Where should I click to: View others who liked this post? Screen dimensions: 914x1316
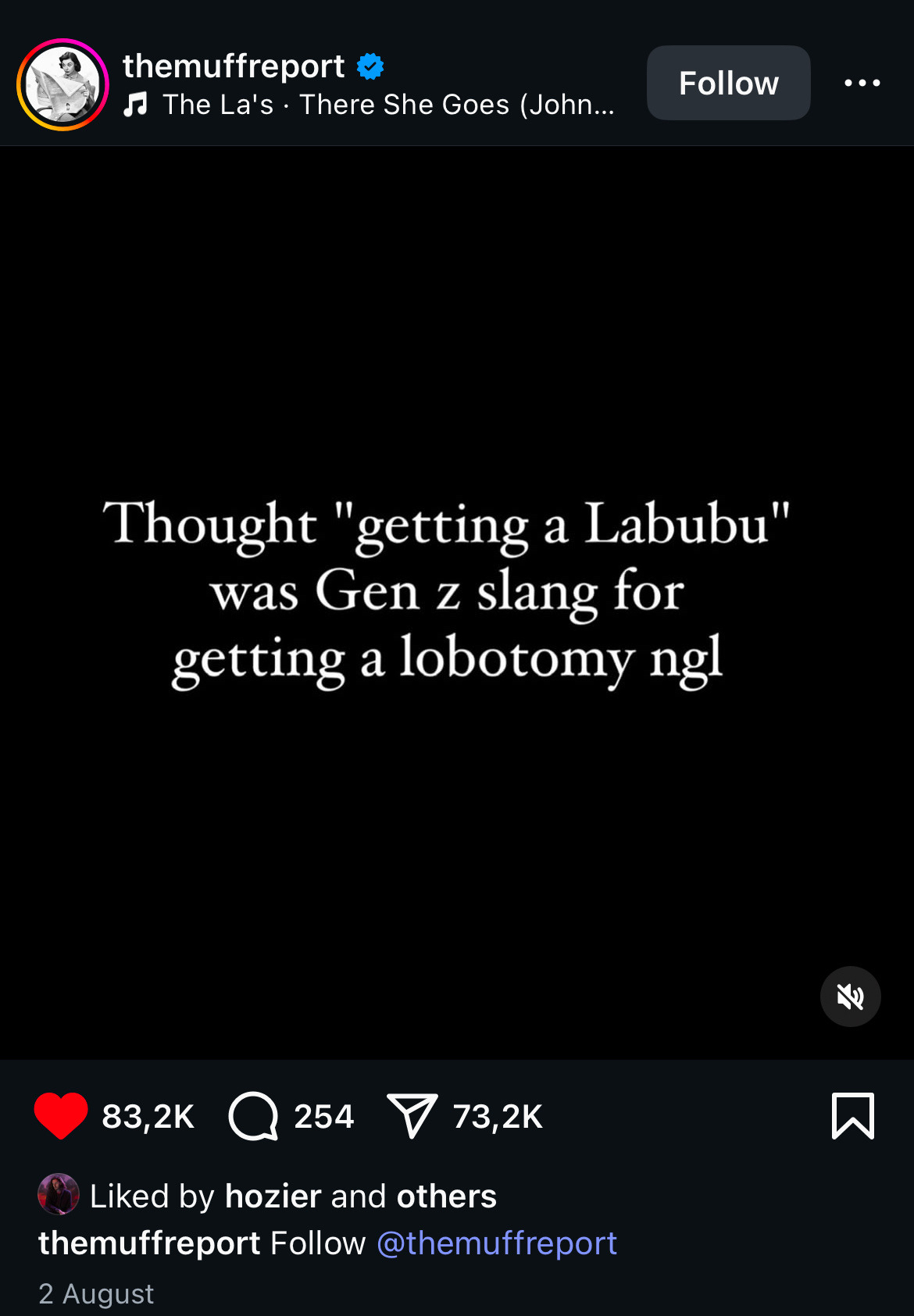(446, 1196)
